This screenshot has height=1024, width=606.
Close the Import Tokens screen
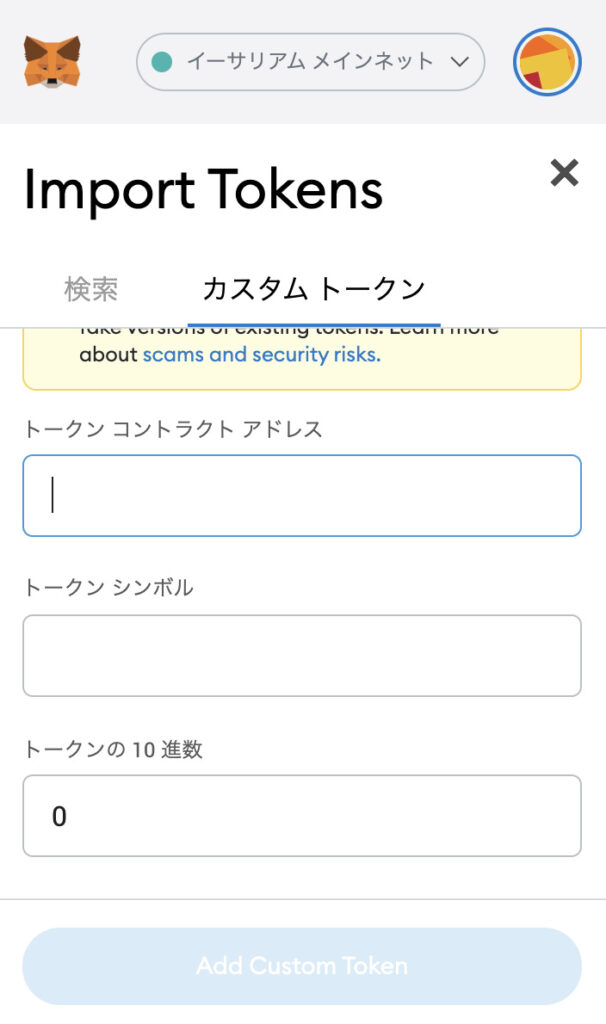click(564, 173)
